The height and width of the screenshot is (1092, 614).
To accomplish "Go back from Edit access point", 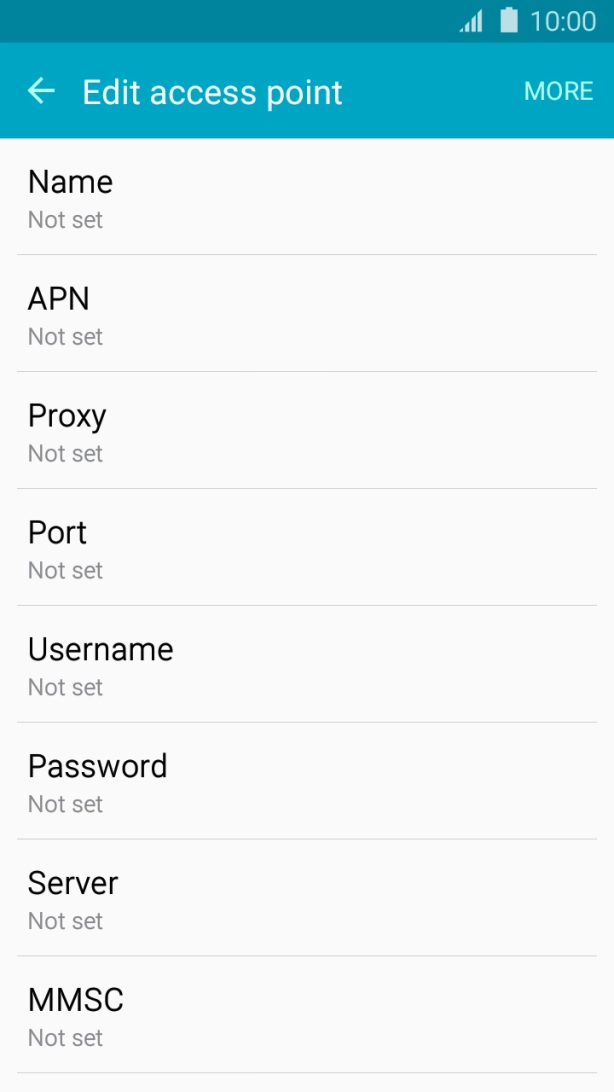I will point(41,91).
